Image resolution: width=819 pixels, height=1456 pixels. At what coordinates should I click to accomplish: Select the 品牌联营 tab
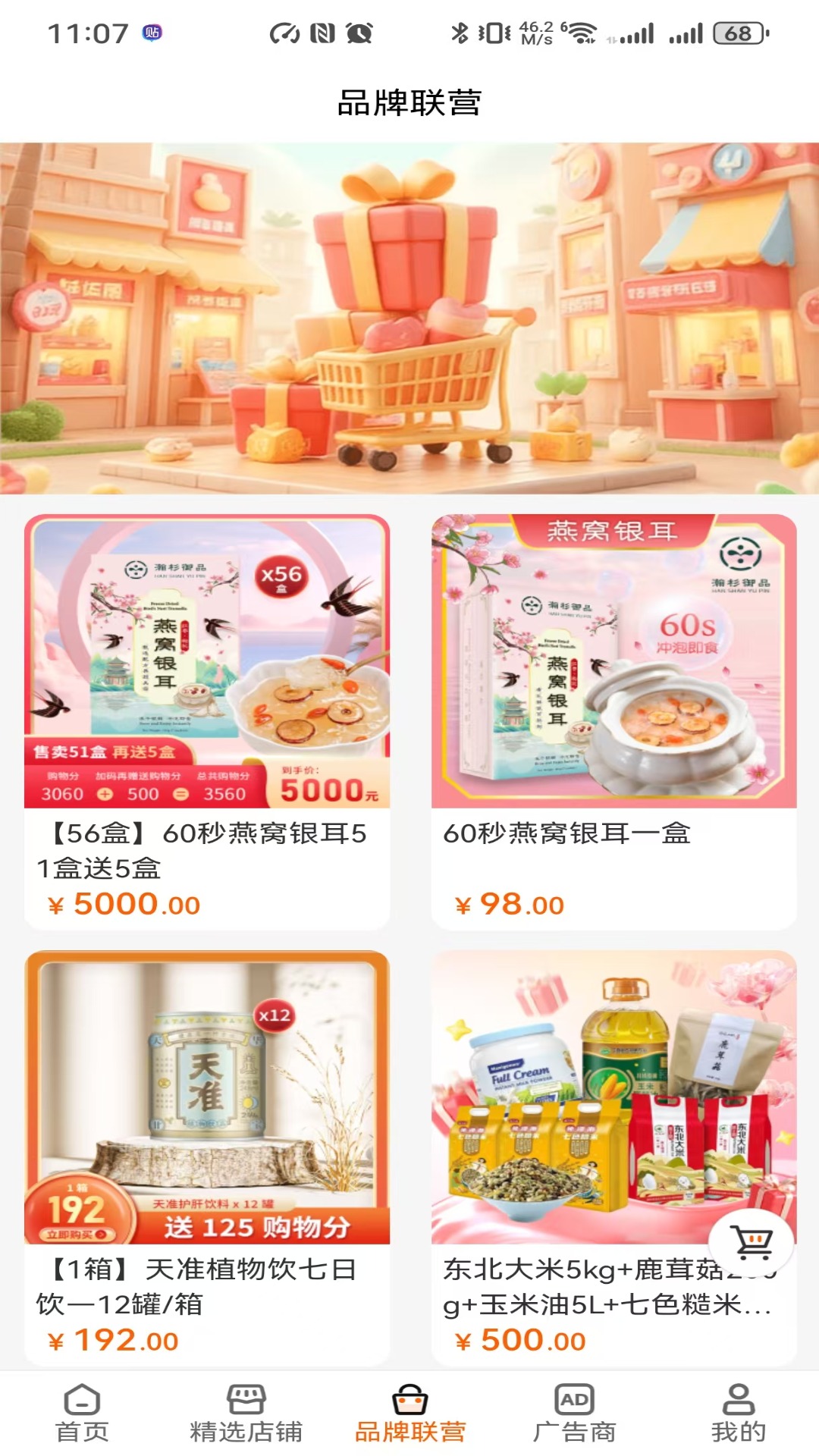[x=409, y=1414]
